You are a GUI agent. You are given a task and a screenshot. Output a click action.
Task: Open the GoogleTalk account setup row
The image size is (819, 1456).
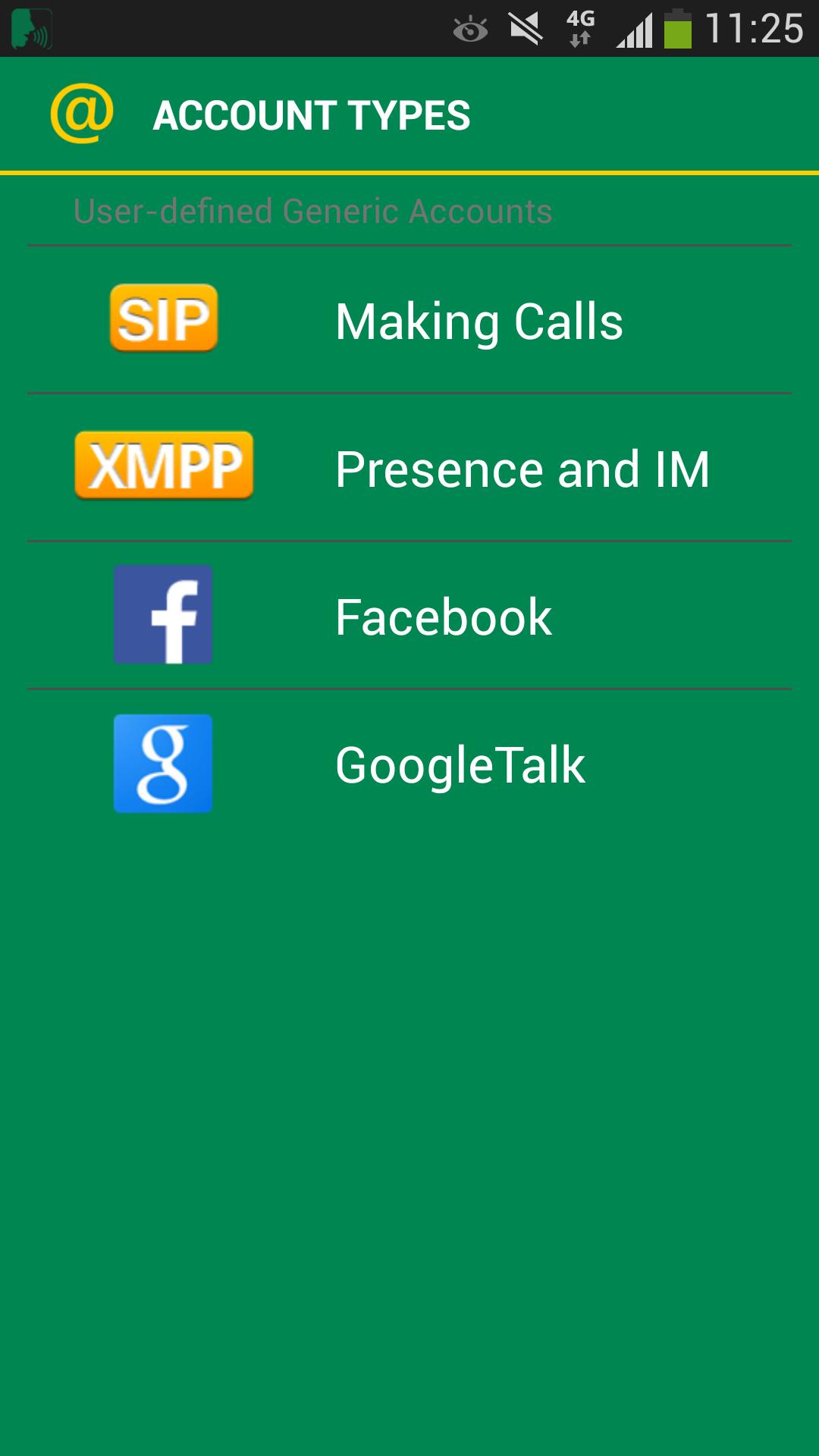461,765
